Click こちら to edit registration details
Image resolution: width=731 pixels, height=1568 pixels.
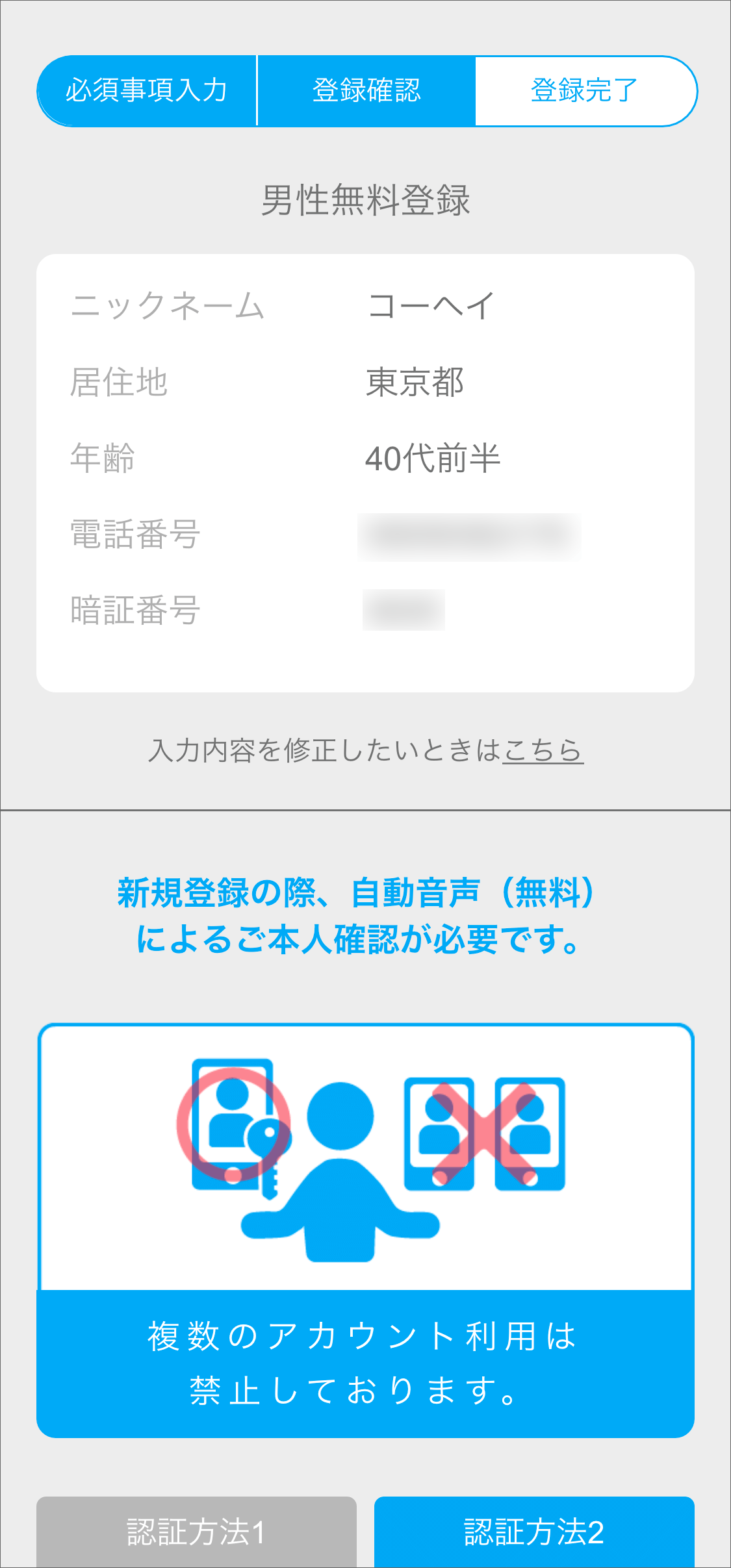[543, 752]
